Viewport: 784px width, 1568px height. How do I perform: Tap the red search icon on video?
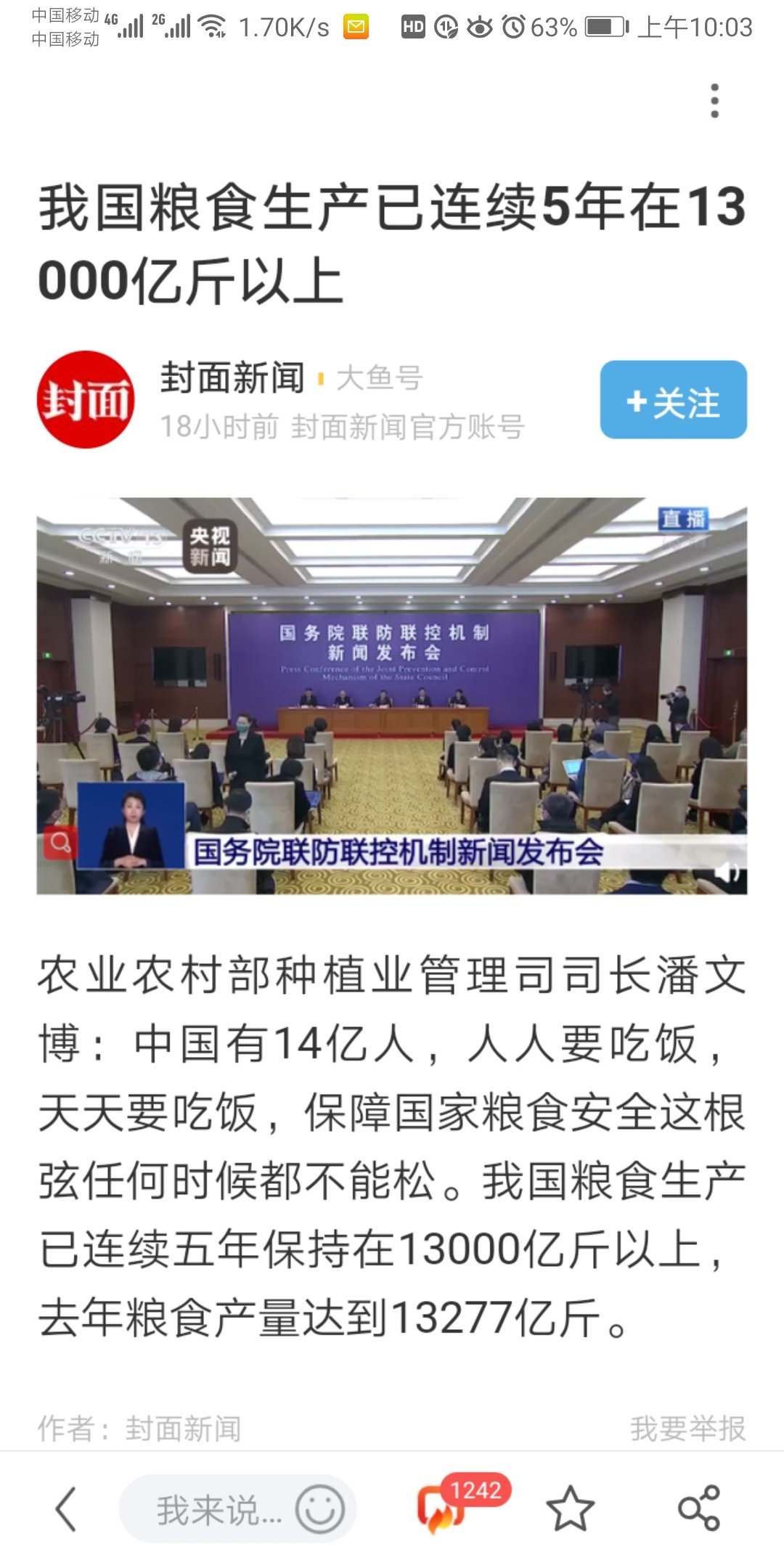[x=60, y=844]
